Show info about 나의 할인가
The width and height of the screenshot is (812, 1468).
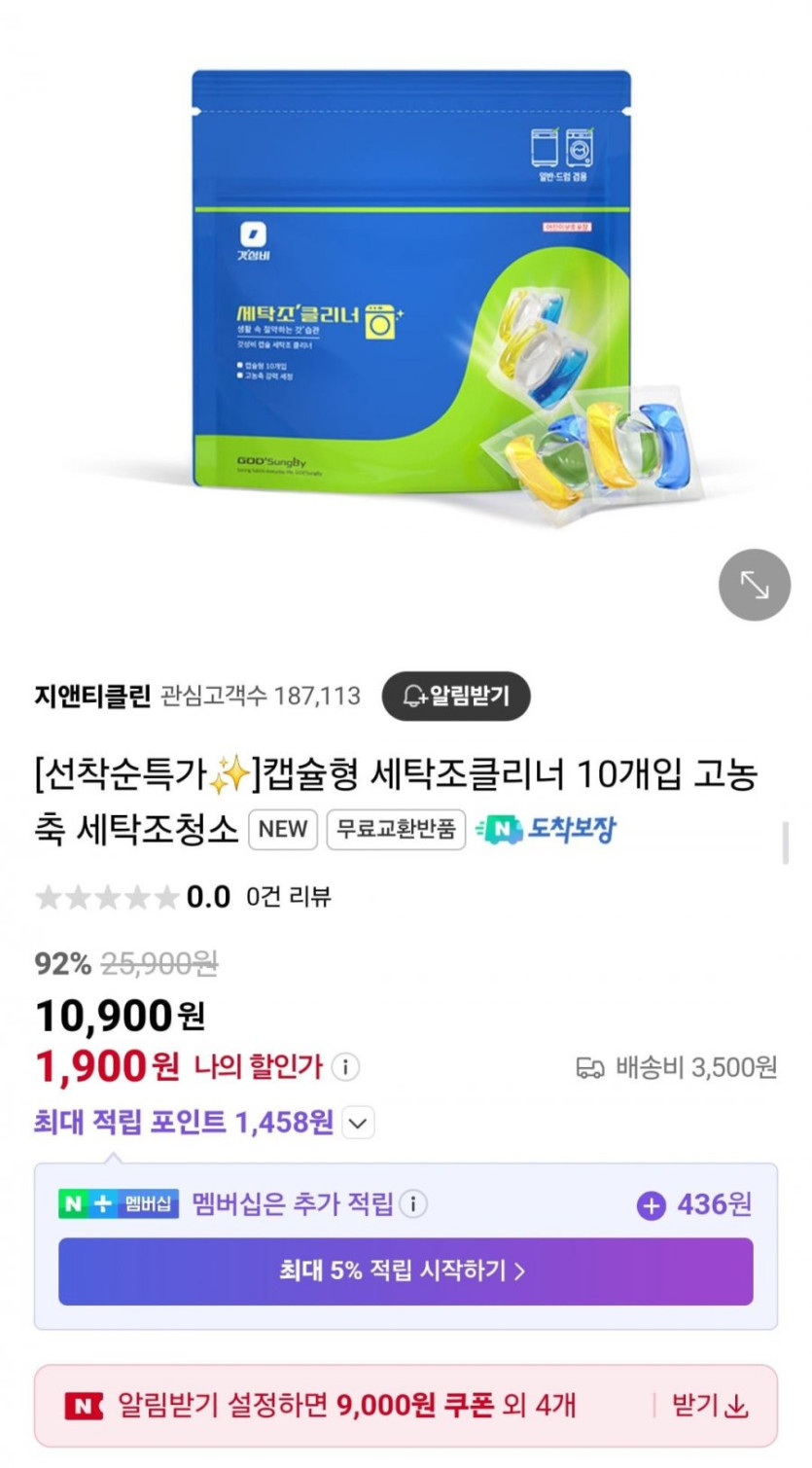tap(345, 1067)
